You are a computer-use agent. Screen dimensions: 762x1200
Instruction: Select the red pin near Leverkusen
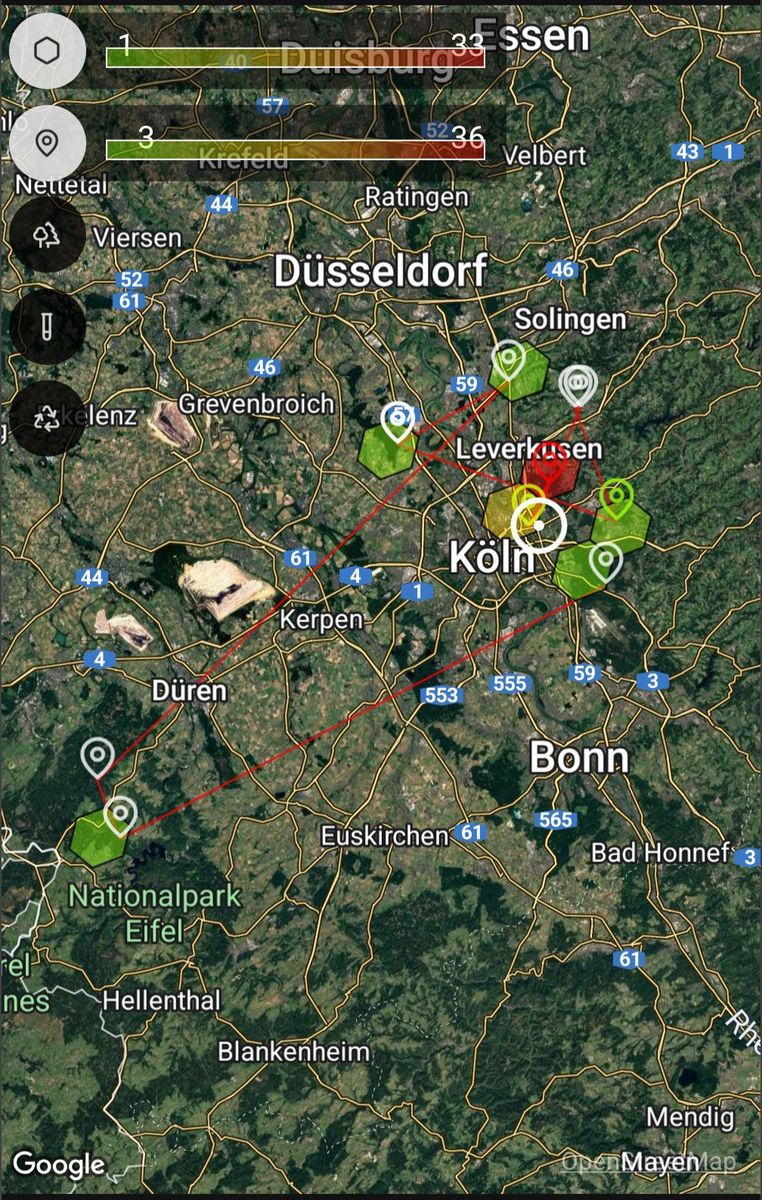(x=549, y=462)
